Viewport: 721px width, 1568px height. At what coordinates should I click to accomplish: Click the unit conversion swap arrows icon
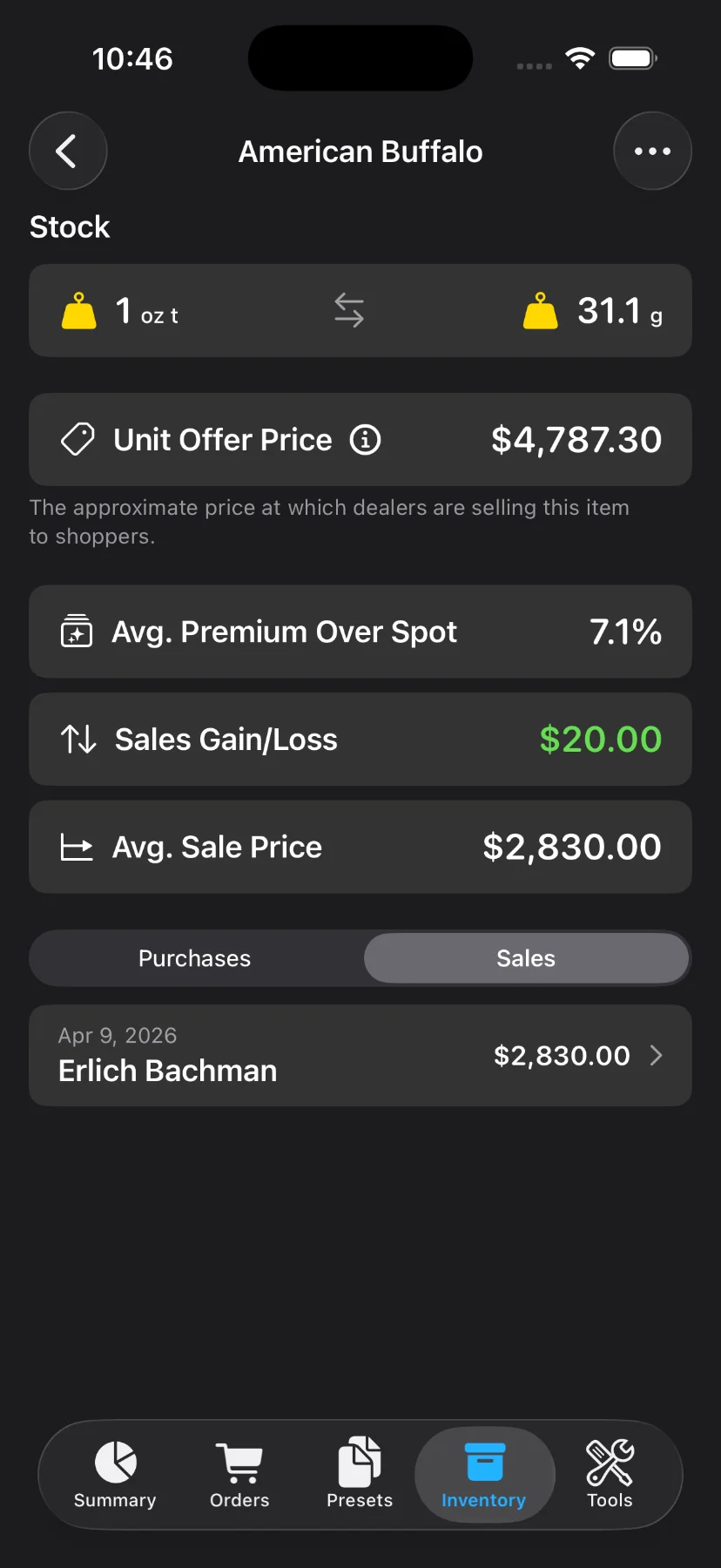click(348, 310)
